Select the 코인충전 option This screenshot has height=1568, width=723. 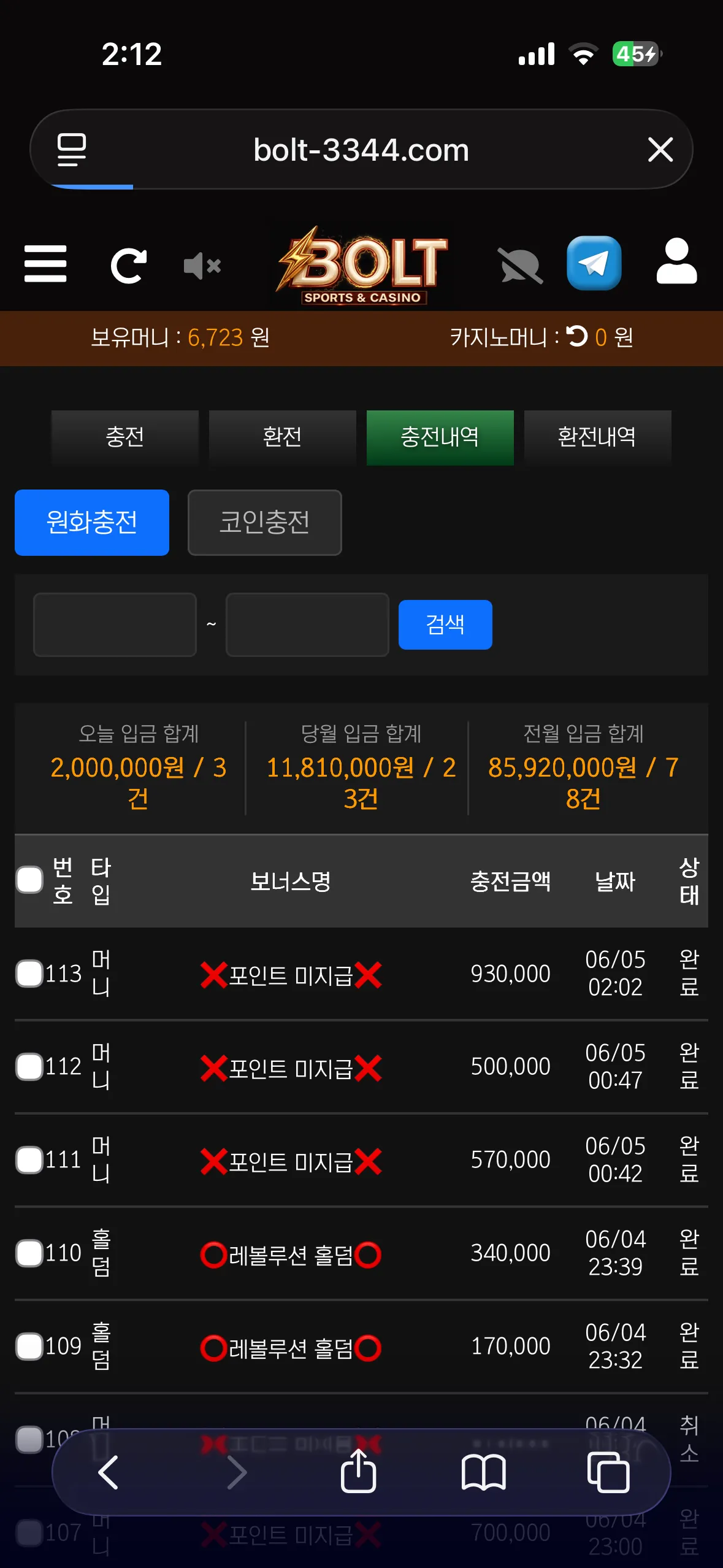click(265, 523)
